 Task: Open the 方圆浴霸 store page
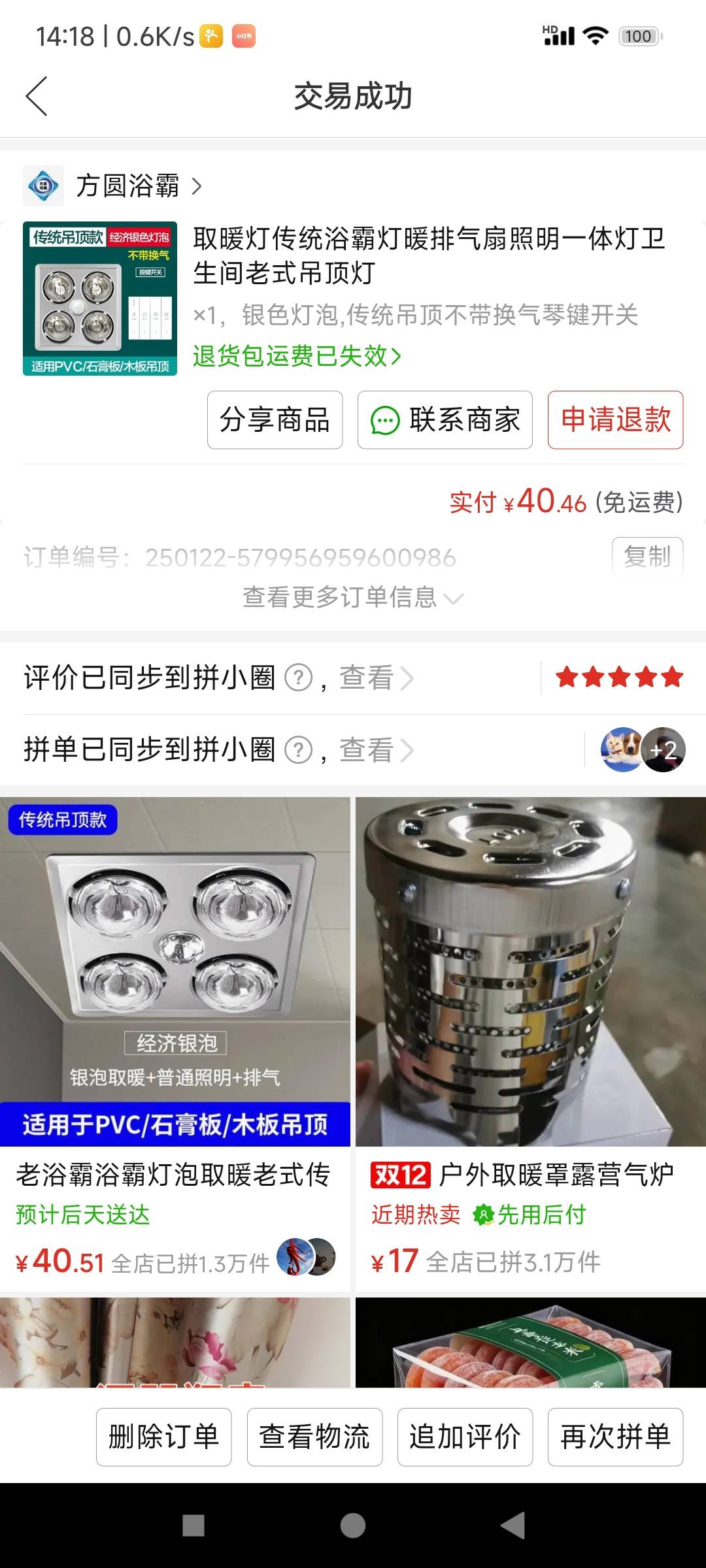pyautogui.click(x=127, y=186)
